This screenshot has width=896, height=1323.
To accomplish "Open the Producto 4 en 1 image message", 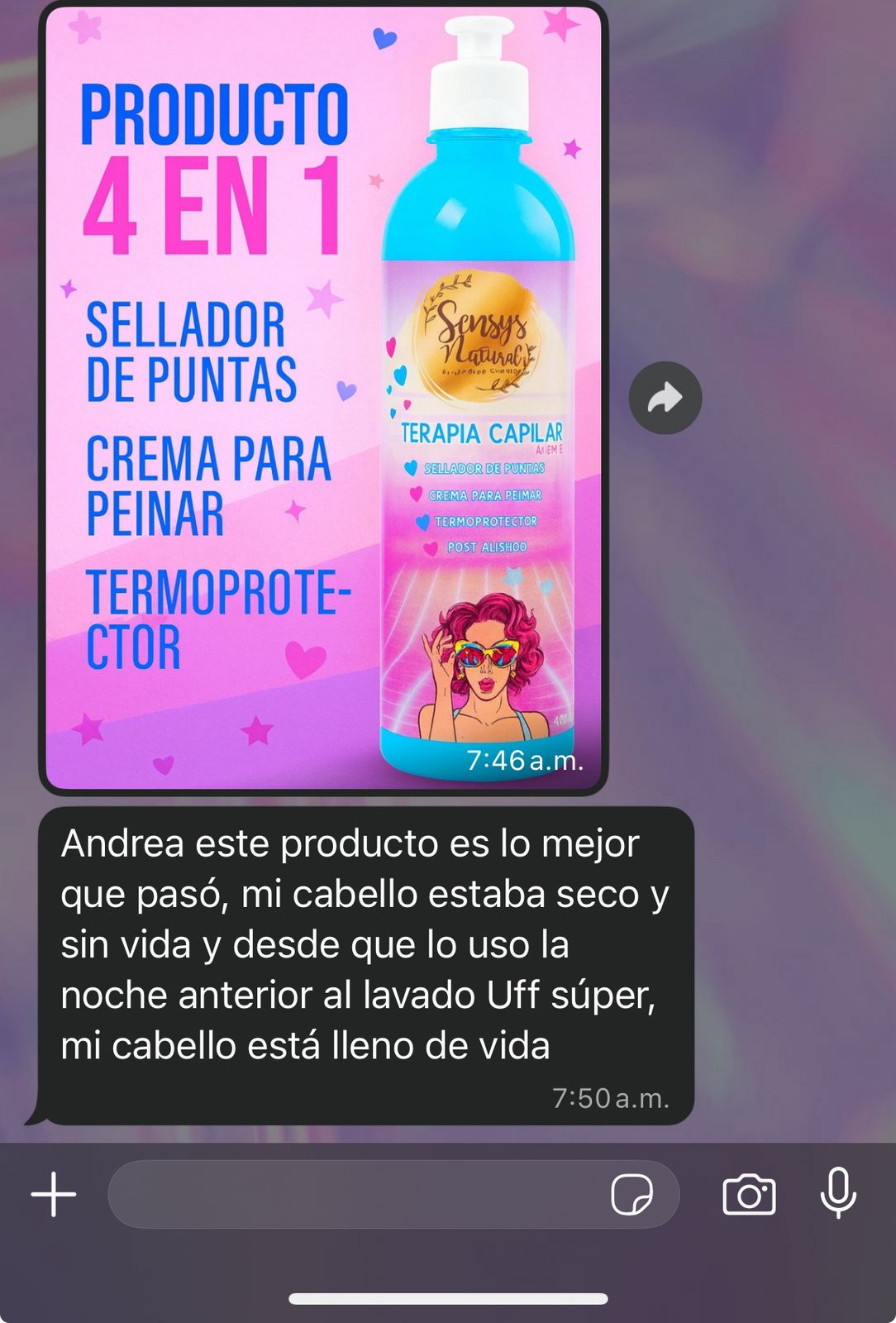I will point(323,397).
